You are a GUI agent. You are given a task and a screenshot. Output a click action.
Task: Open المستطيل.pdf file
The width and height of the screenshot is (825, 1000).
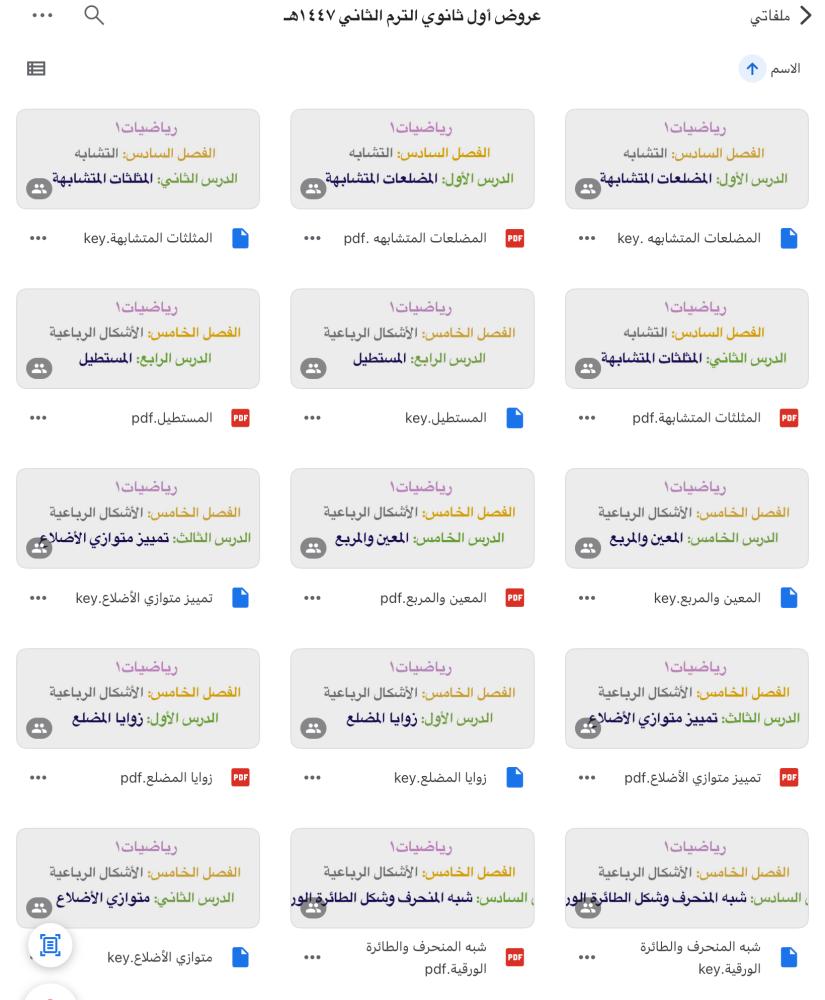[138, 339]
